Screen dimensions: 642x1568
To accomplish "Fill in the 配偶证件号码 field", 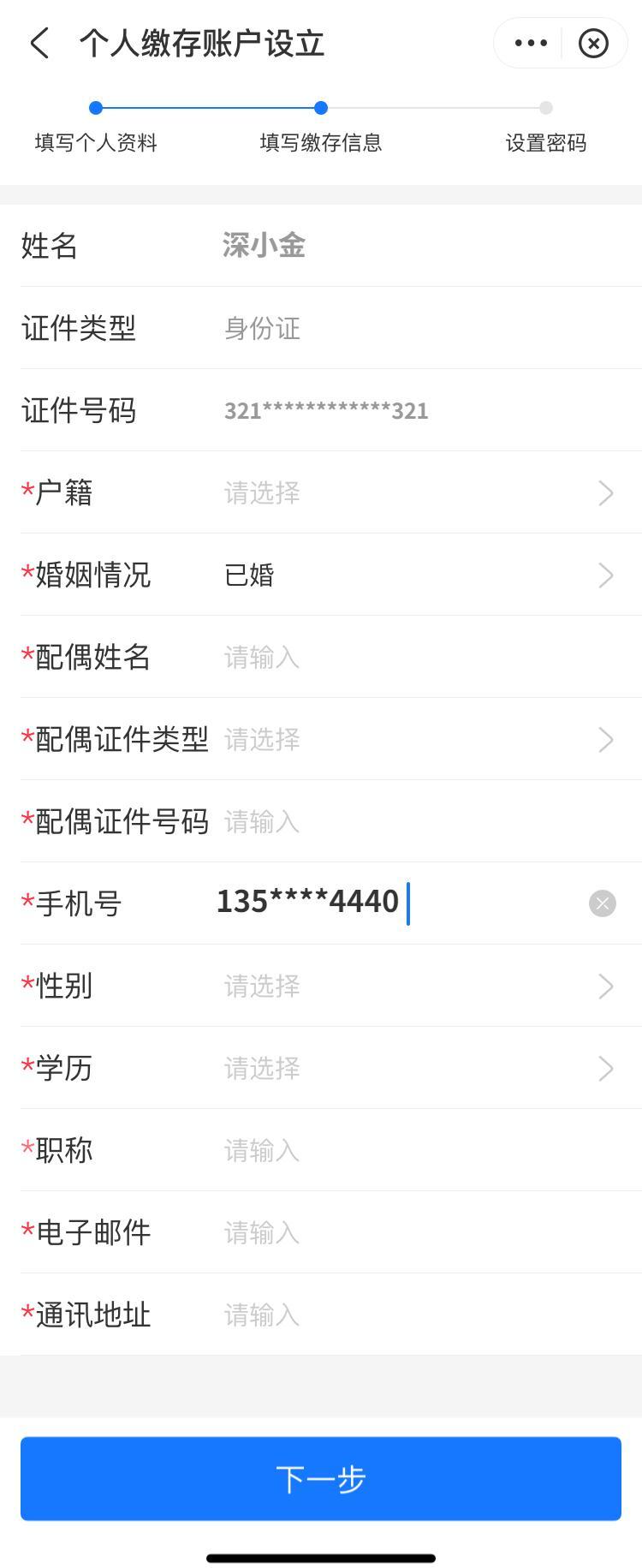I will [x=411, y=821].
